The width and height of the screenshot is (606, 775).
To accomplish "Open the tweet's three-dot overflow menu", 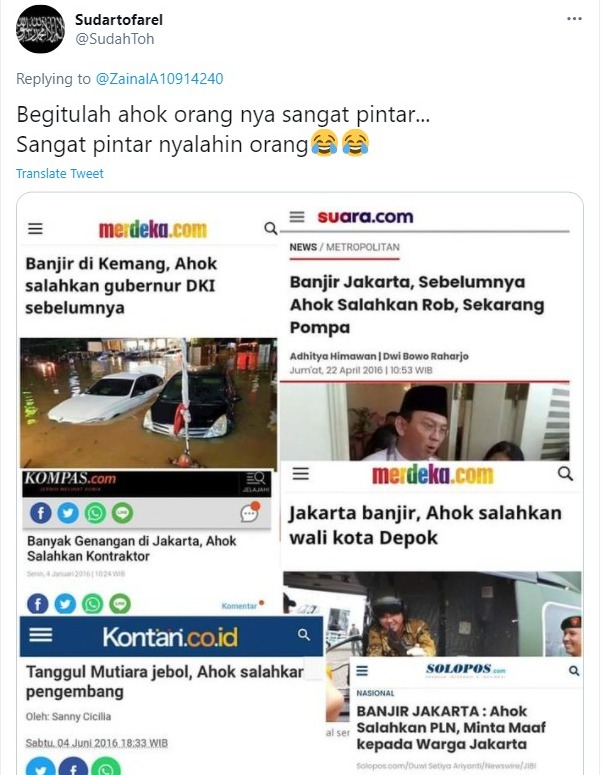I will coord(574,19).
